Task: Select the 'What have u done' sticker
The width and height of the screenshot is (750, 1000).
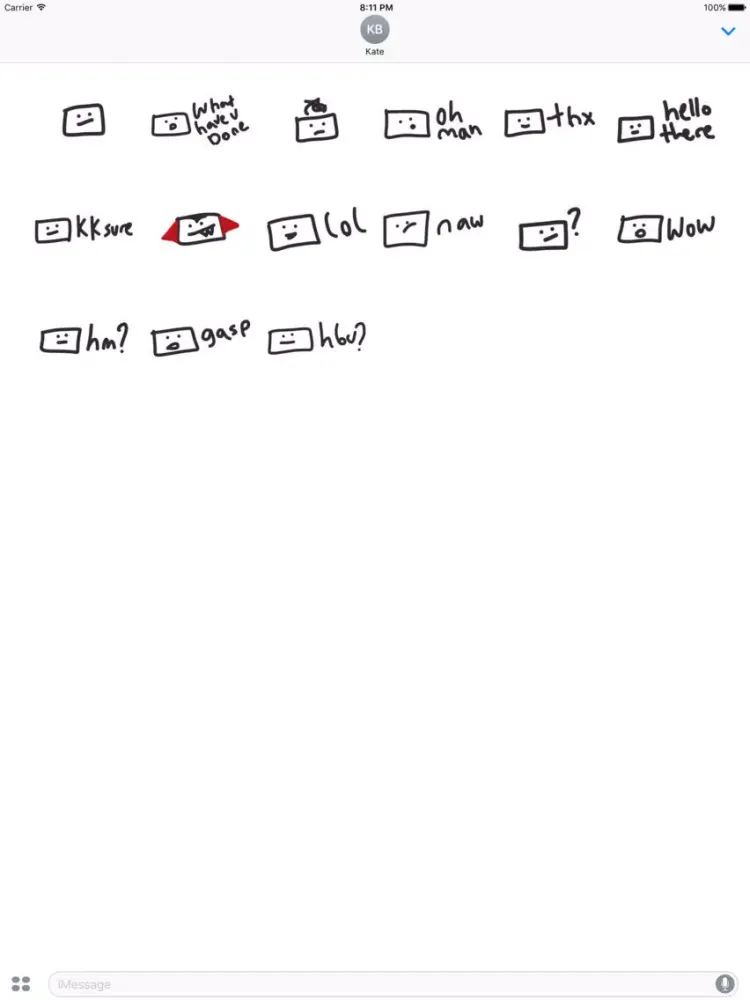Action: [200, 122]
